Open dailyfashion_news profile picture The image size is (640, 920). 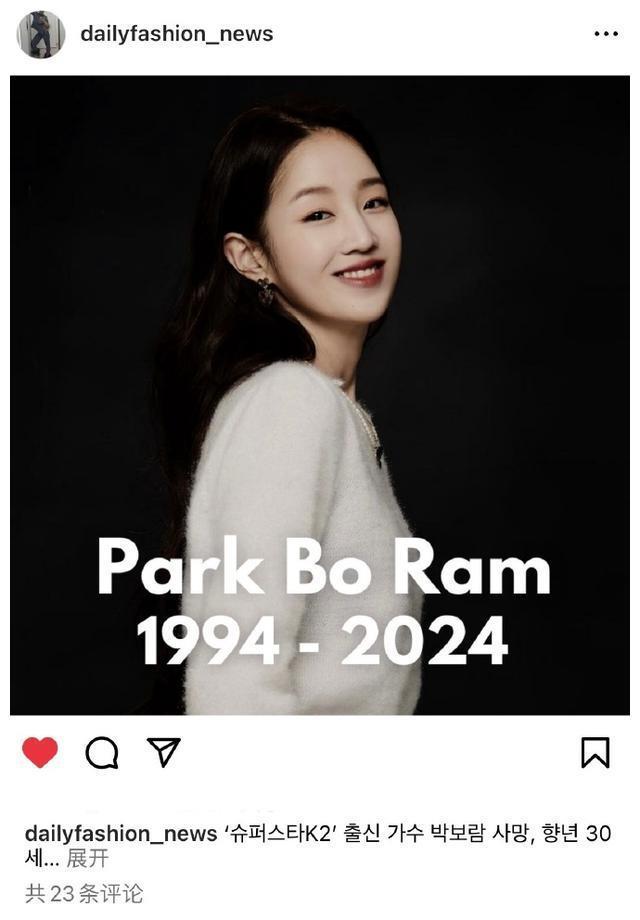pyautogui.click(x=41, y=35)
